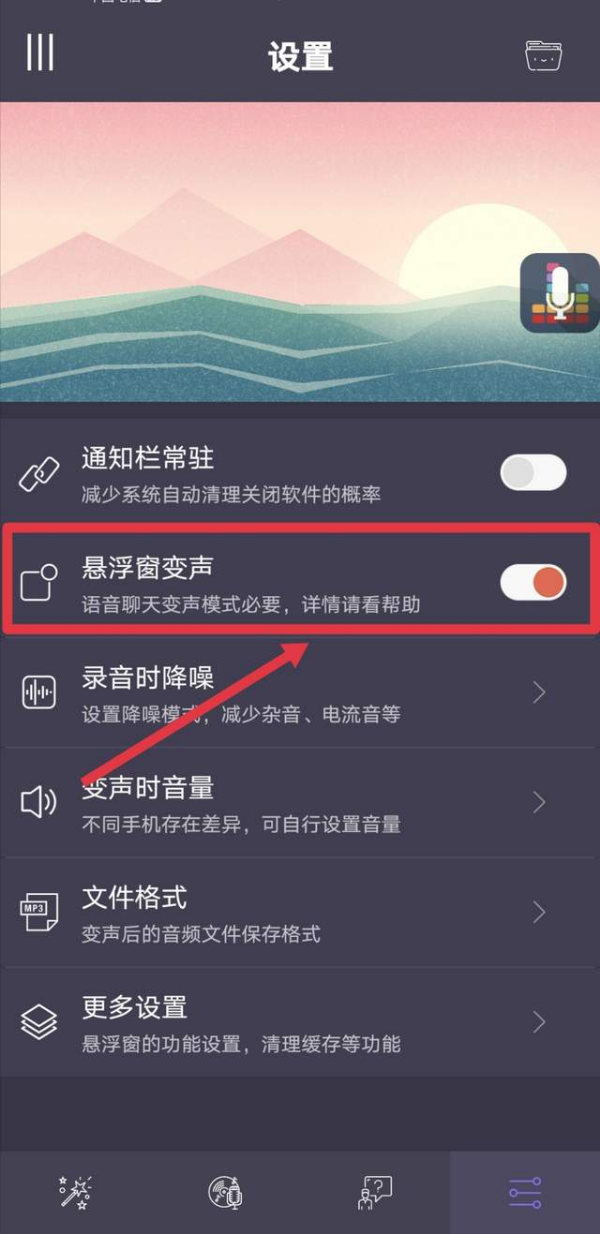The width and height of the screenshot is (600, 1234).
Task: Open 更多设置
Action: (300, 1022)
